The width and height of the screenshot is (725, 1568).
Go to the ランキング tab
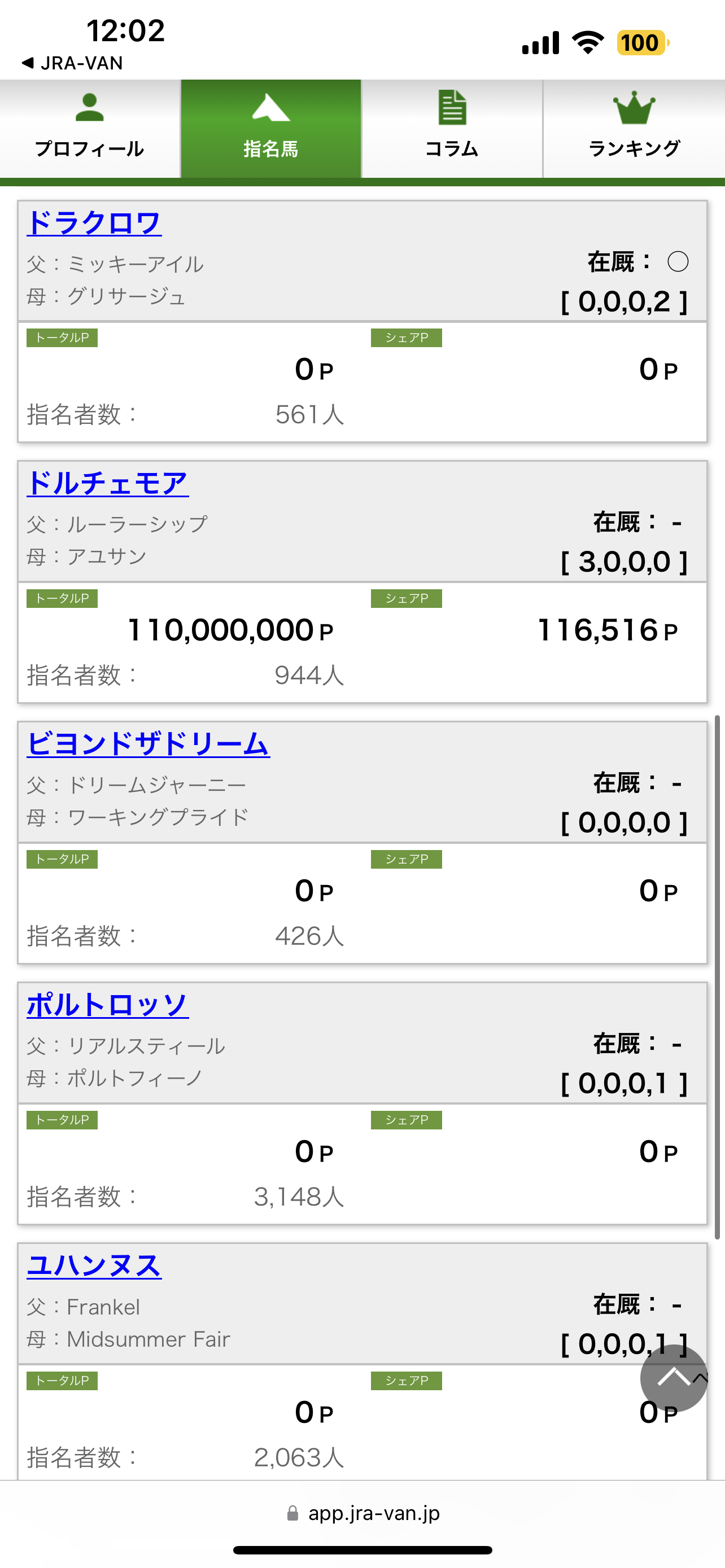pyautogui.click(x=634, y=128)
